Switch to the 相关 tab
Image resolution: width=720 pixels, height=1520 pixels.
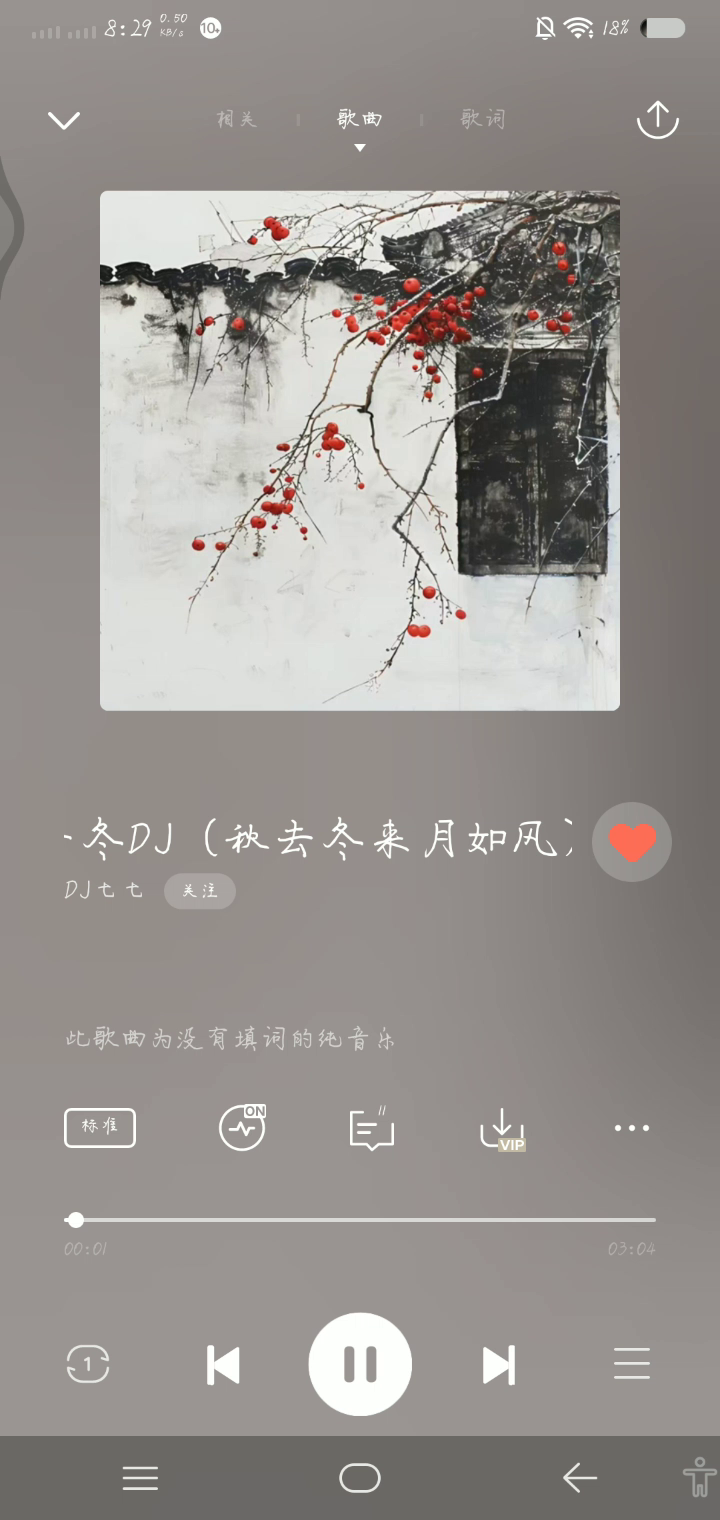[237, 119]
